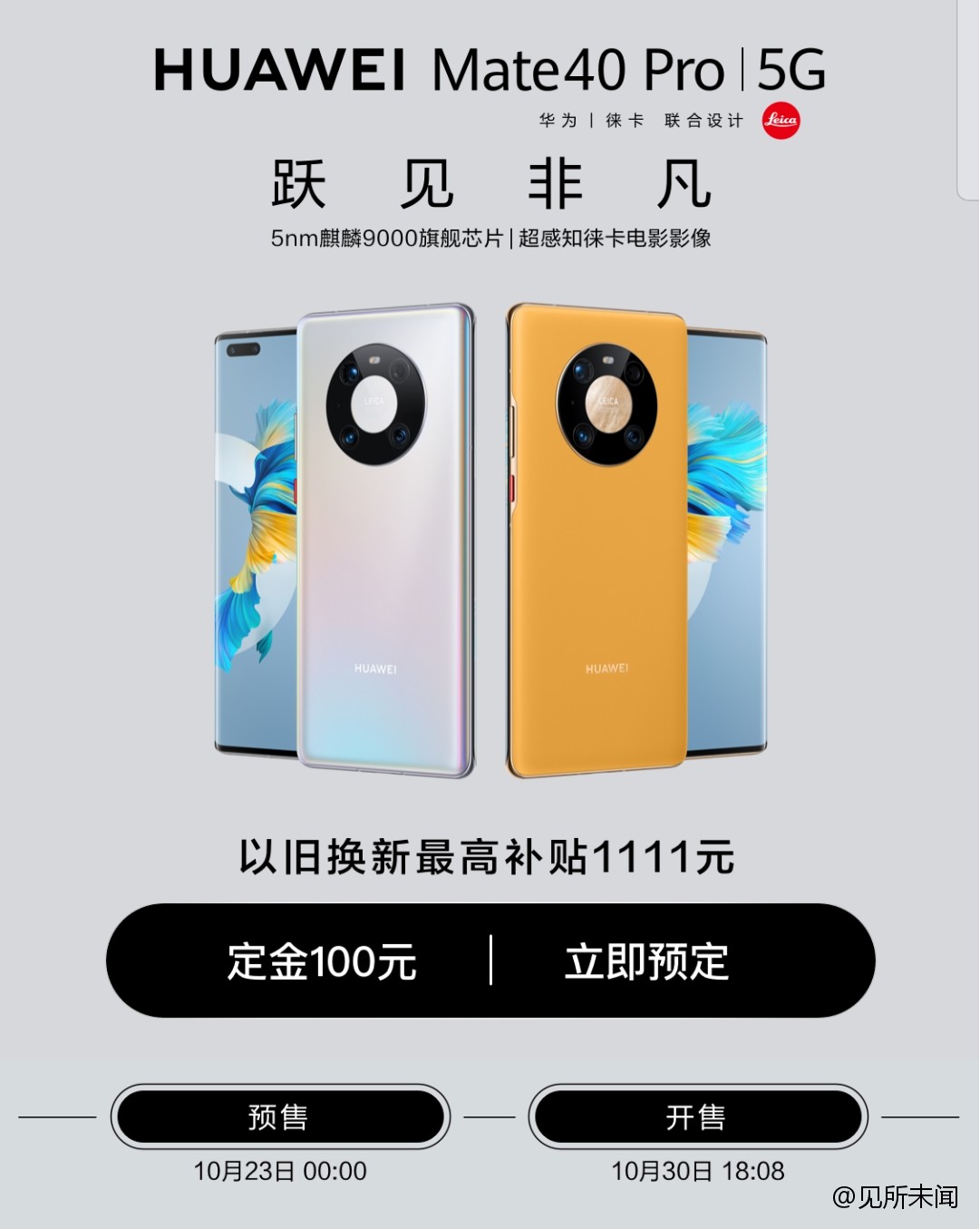Click the 跃见非凡 slogan heading

[x=490, y=180]
